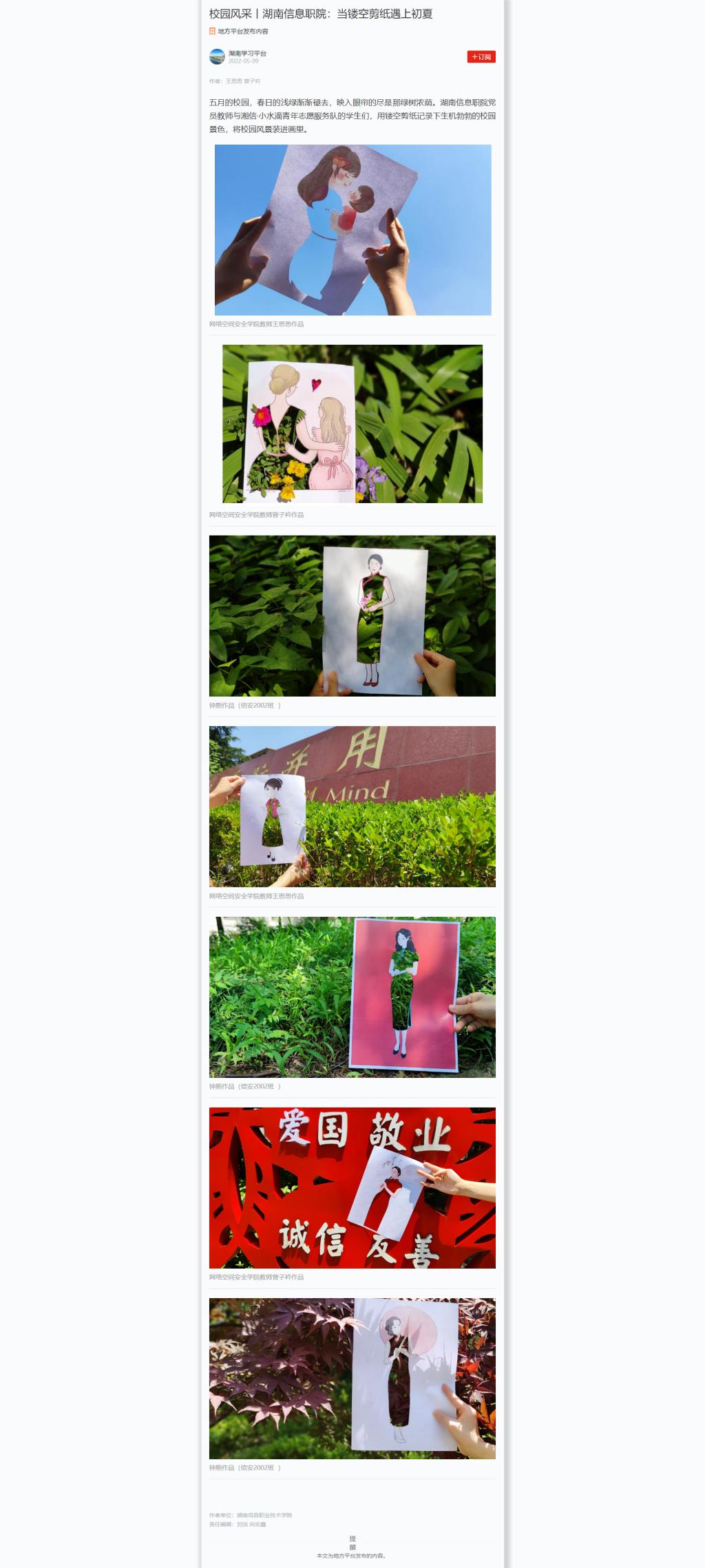Subscribe with the red +订阅 button
The width and height of the screenshot is (705, 1568).
click(481, 57)
